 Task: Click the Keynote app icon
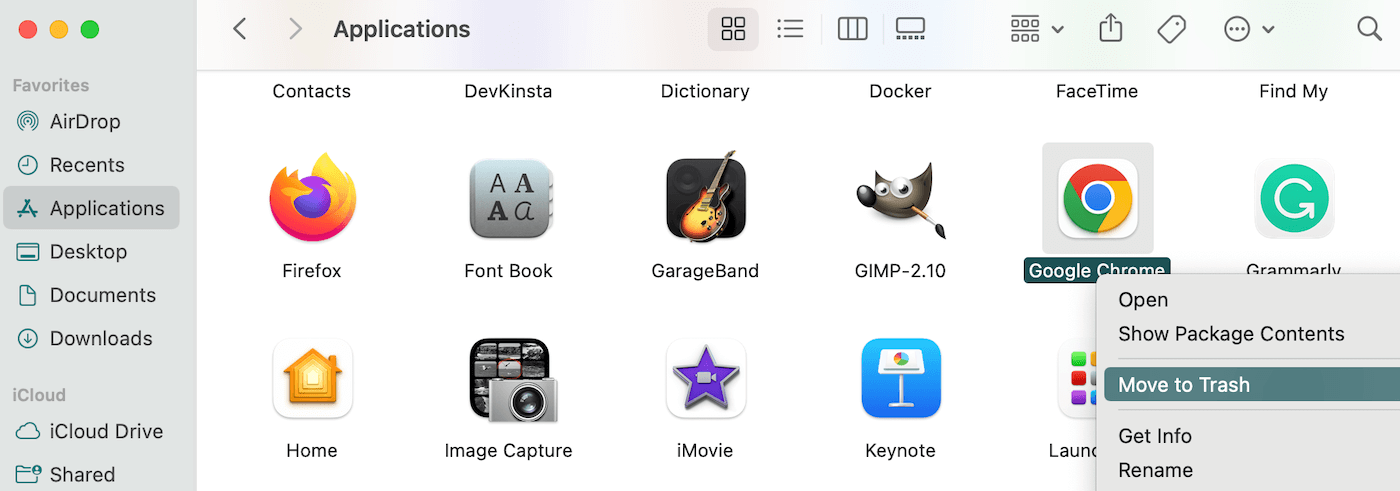[900, 378]
